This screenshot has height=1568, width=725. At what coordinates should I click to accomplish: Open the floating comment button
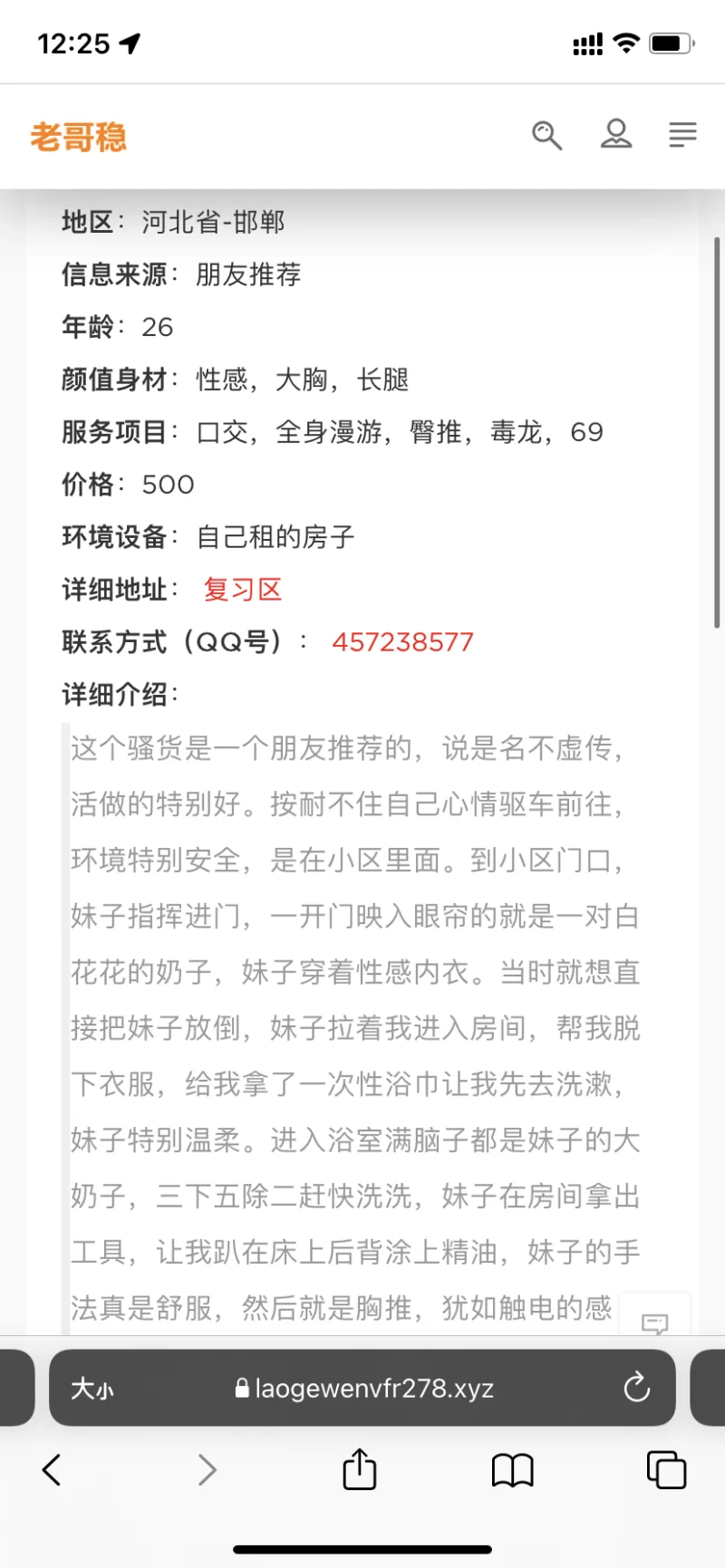(654, 1323)
